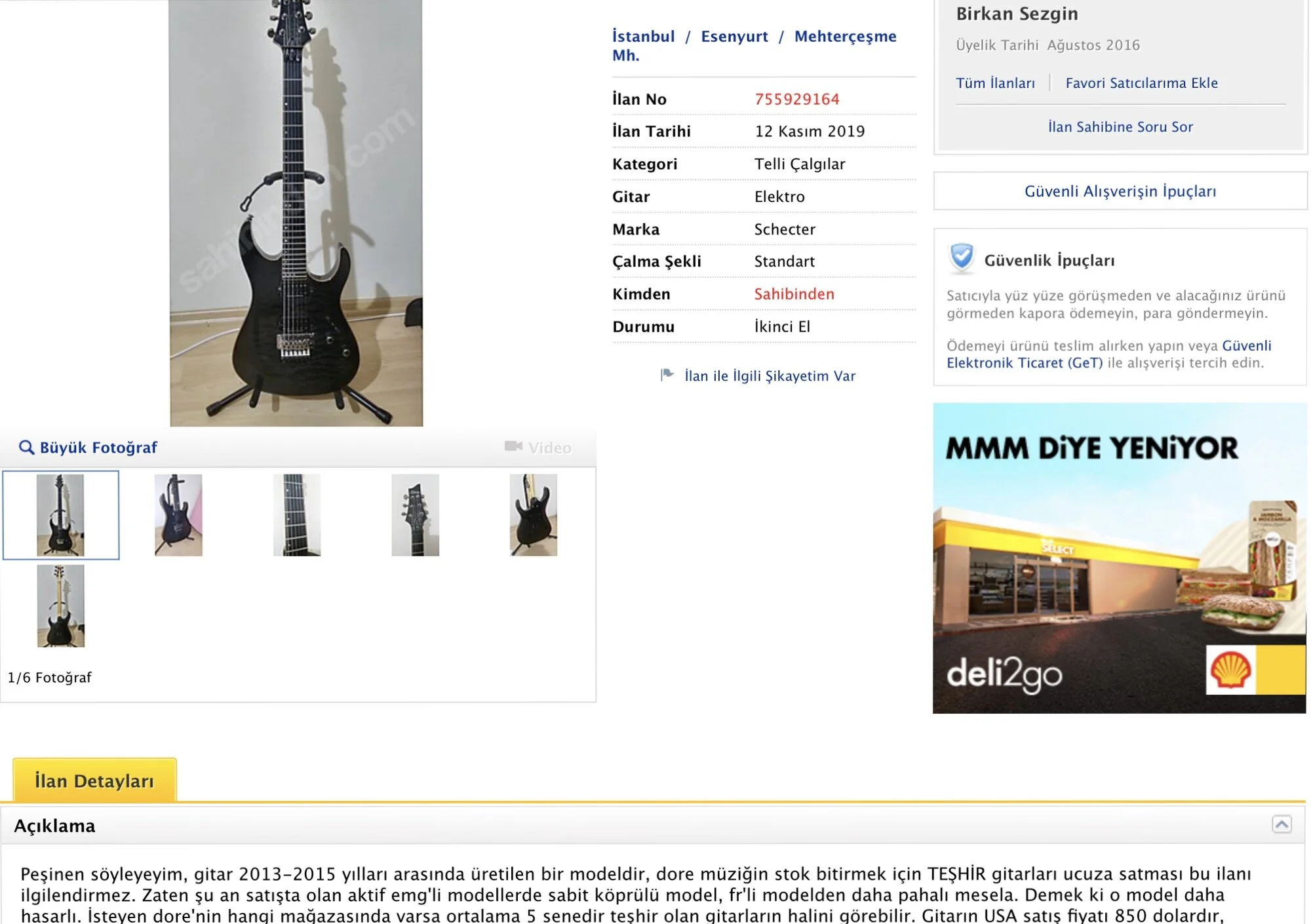The height and width of the screenshot is (924, 1311).
Task: Tap Favori Satıcılarıma Ekle
Action: click(1141, 83)
